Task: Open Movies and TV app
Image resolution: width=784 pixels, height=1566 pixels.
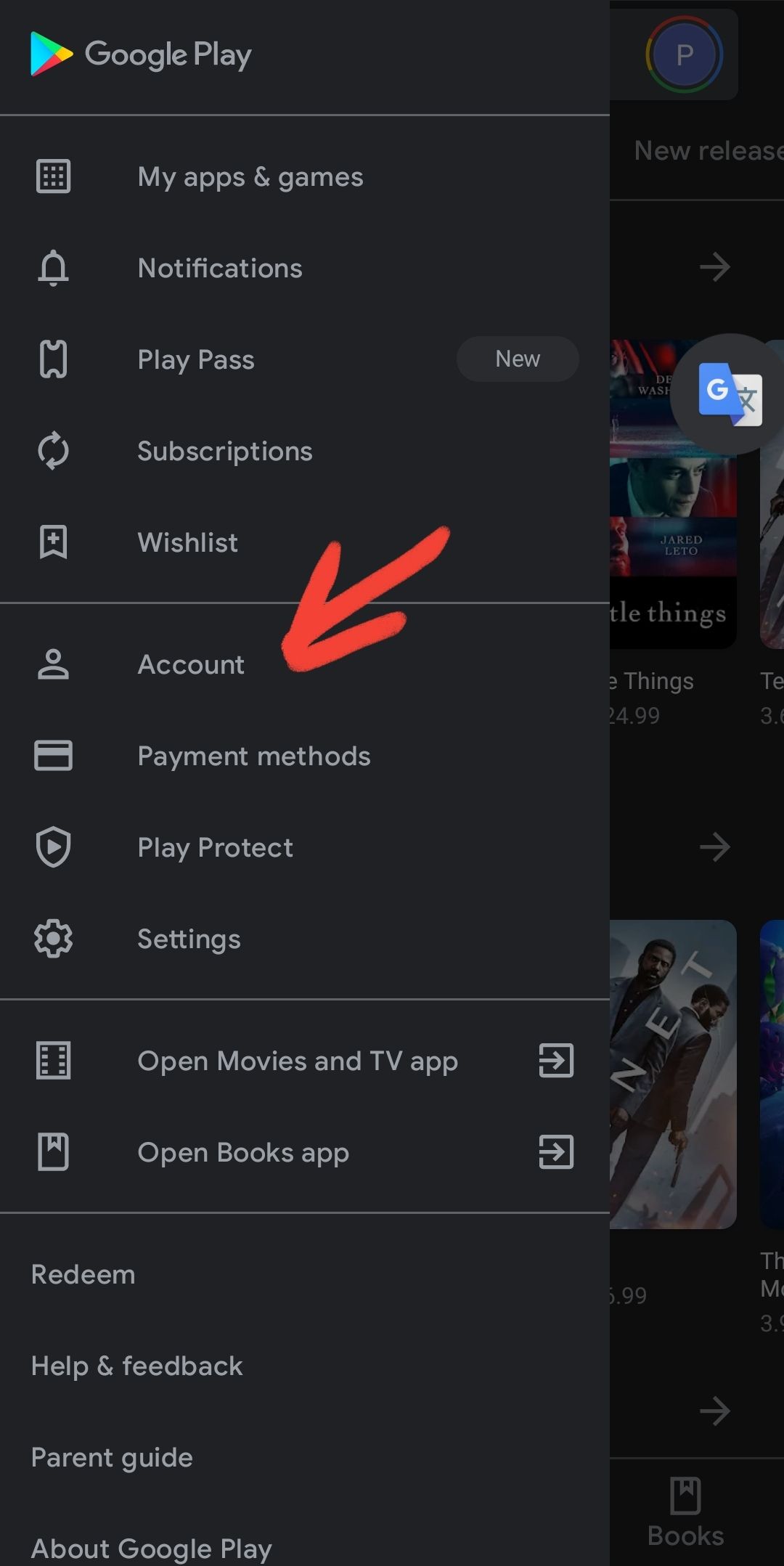Action: point(298,1061)
